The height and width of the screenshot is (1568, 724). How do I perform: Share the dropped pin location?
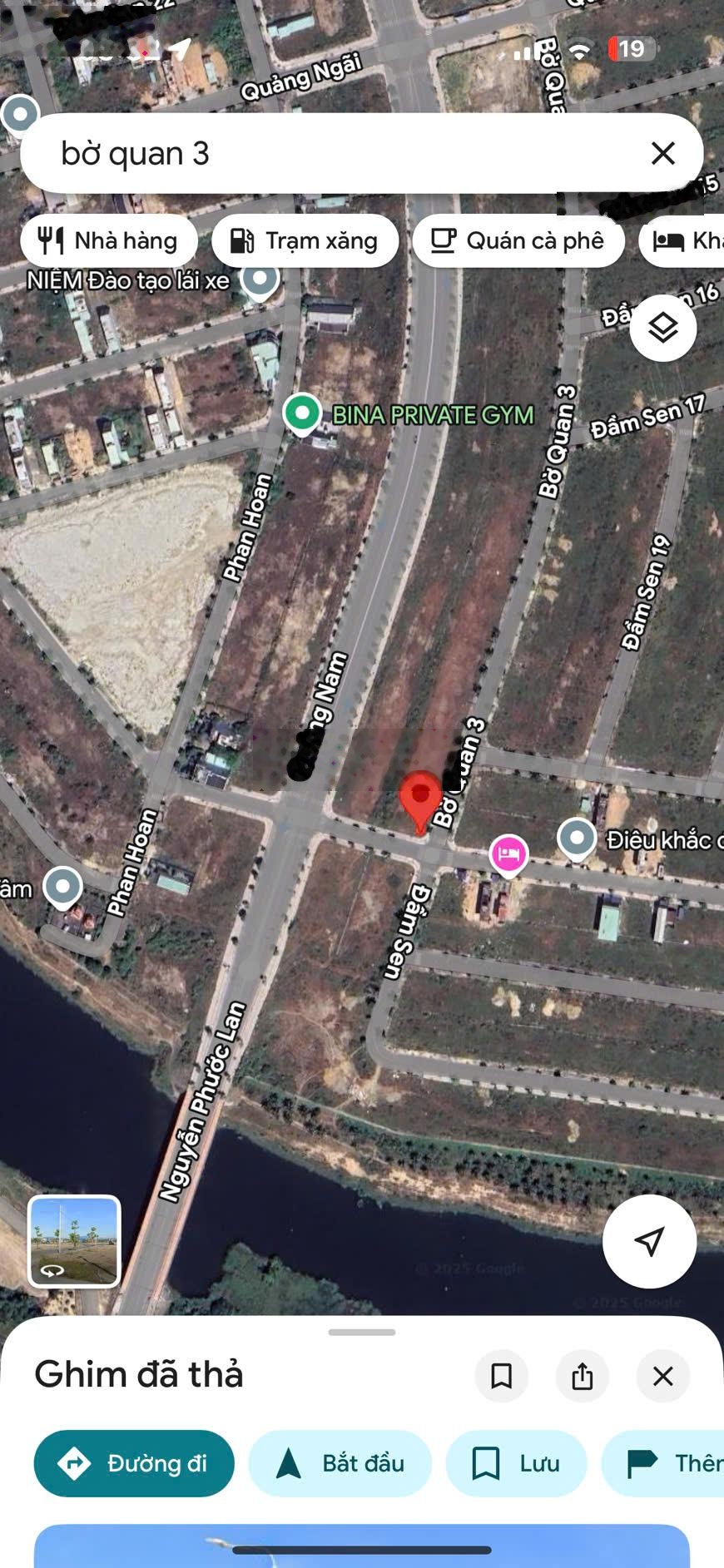(x=582, y=1376)
